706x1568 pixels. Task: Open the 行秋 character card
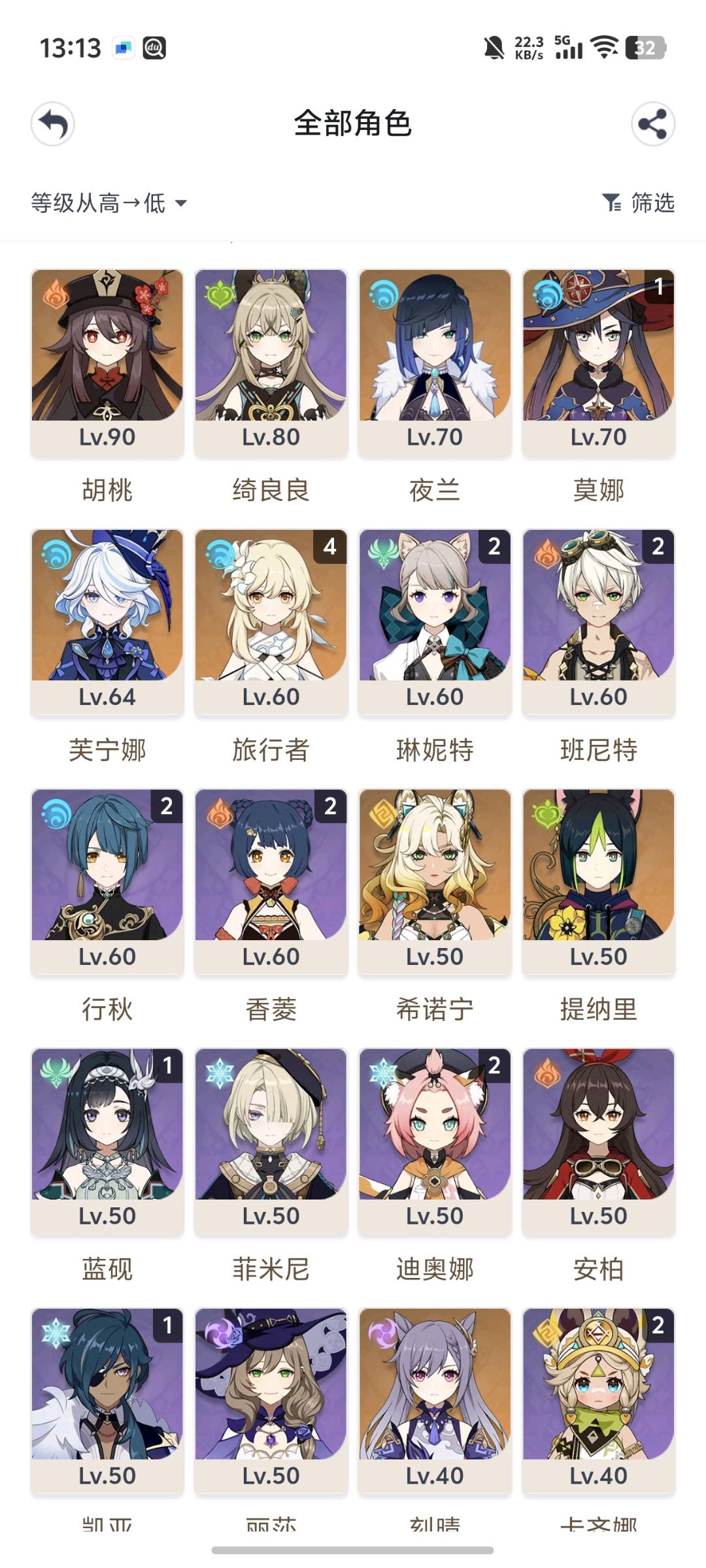coord(107,881)
